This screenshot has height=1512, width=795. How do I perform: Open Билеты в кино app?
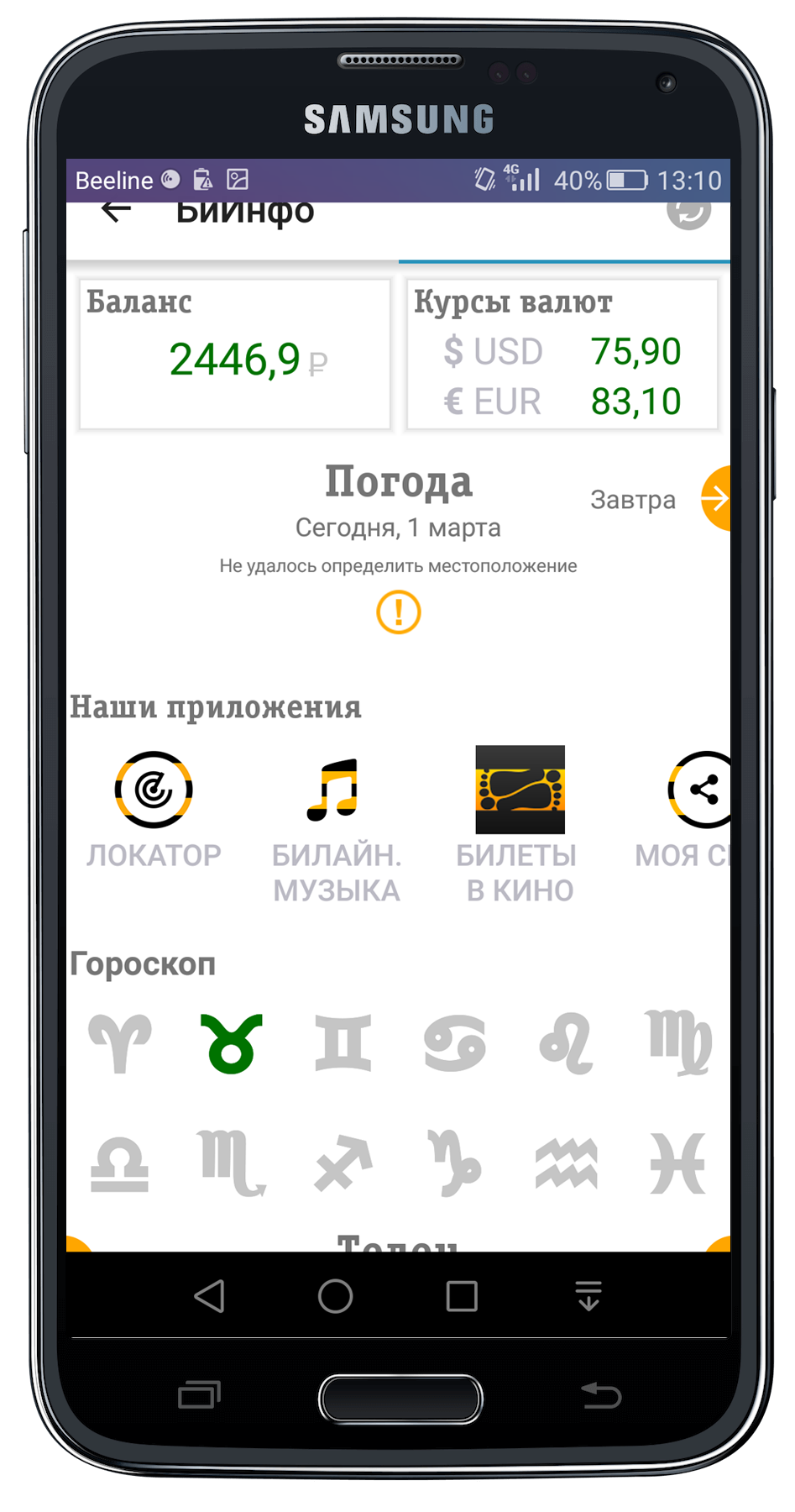520,790
